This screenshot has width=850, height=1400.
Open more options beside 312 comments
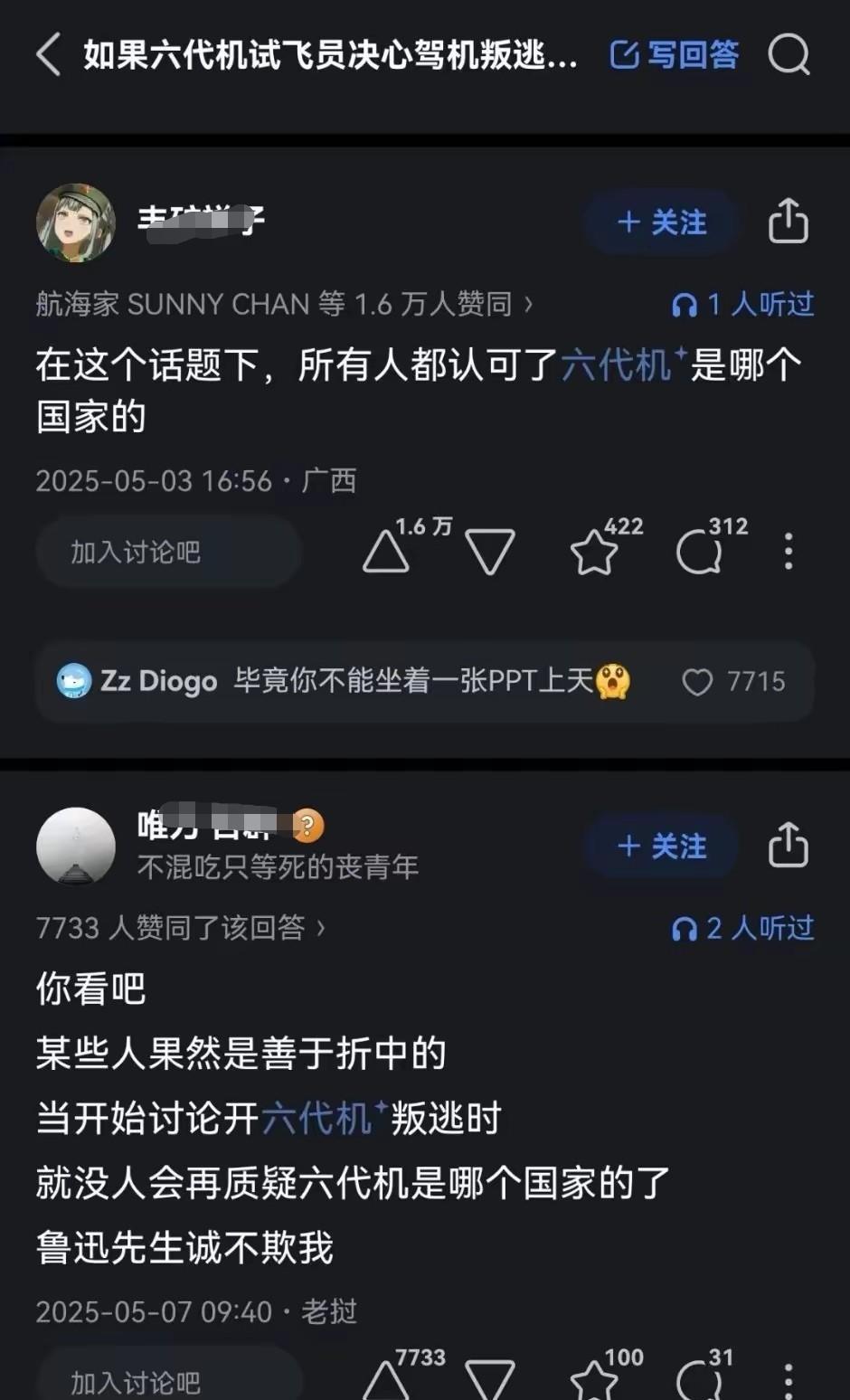[789, 551]
